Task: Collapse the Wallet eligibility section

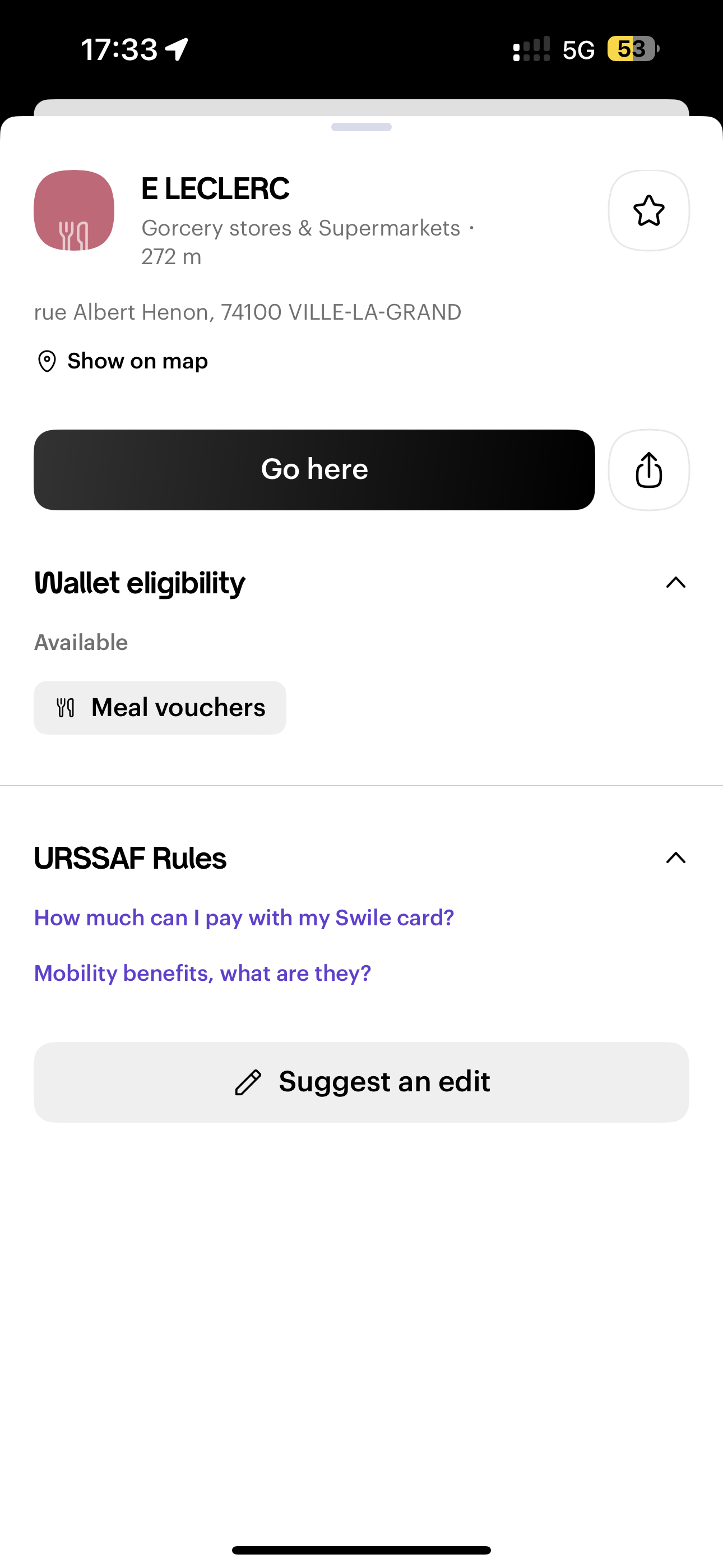Action: [x=675, y=583]
